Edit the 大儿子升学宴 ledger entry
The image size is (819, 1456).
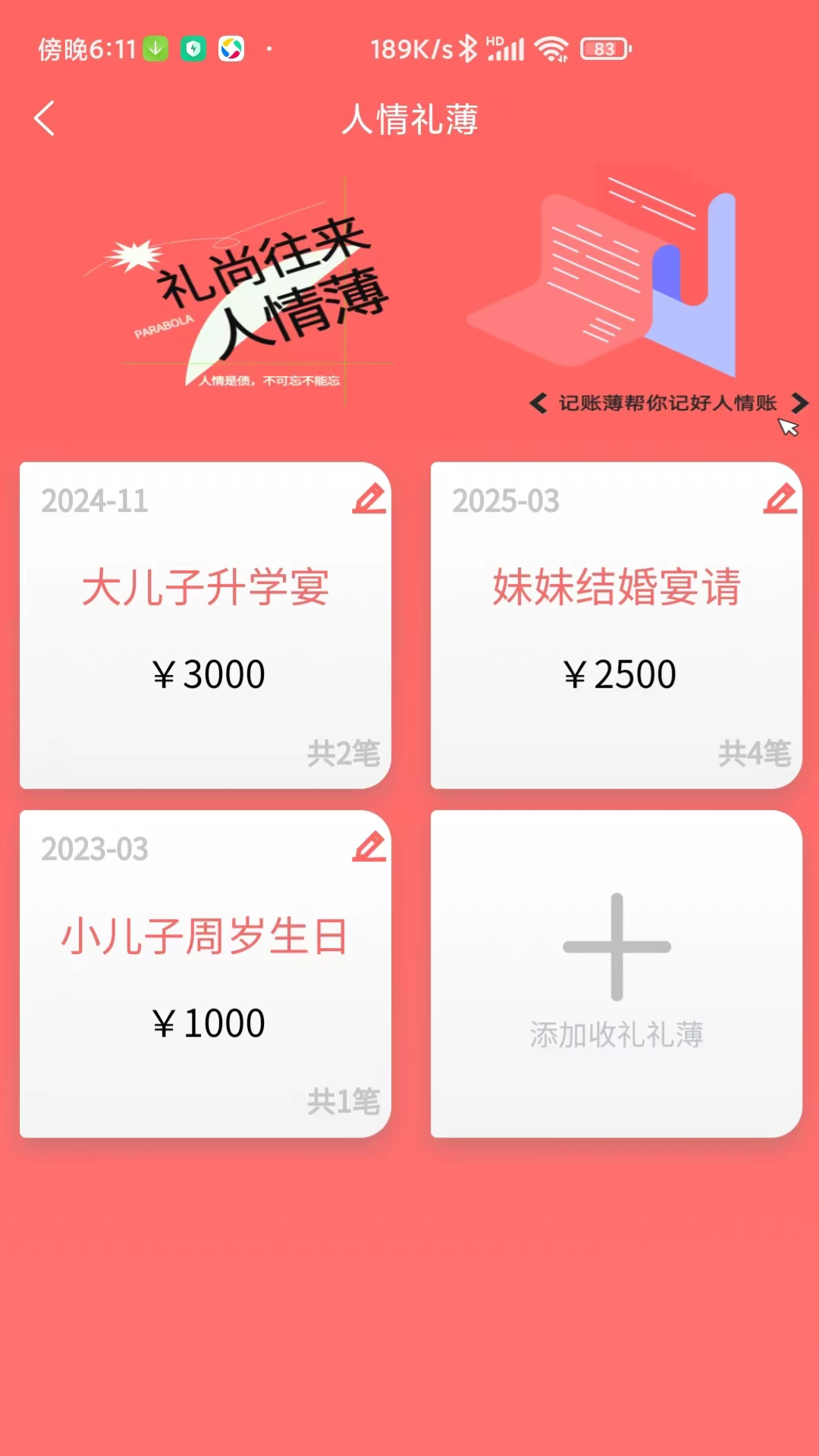[371, 498]
